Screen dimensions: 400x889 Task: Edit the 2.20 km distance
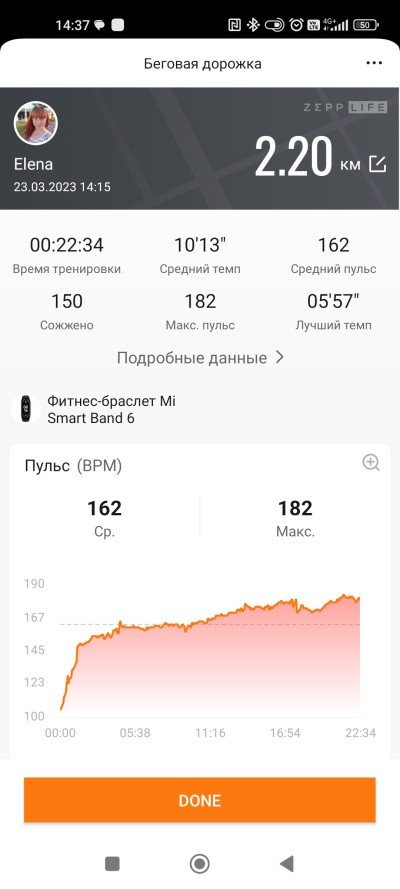pos(377,164)
